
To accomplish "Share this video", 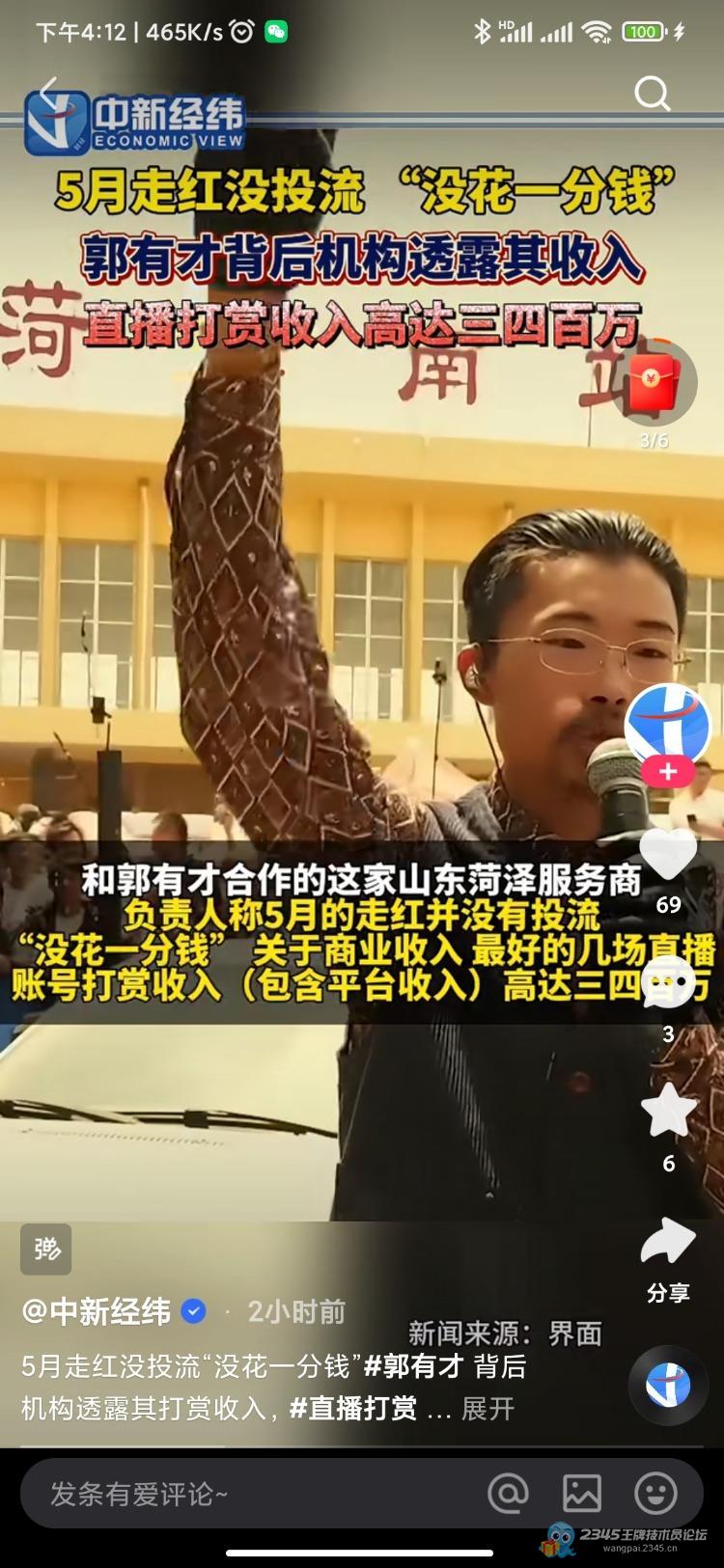I will (668, 1243).
